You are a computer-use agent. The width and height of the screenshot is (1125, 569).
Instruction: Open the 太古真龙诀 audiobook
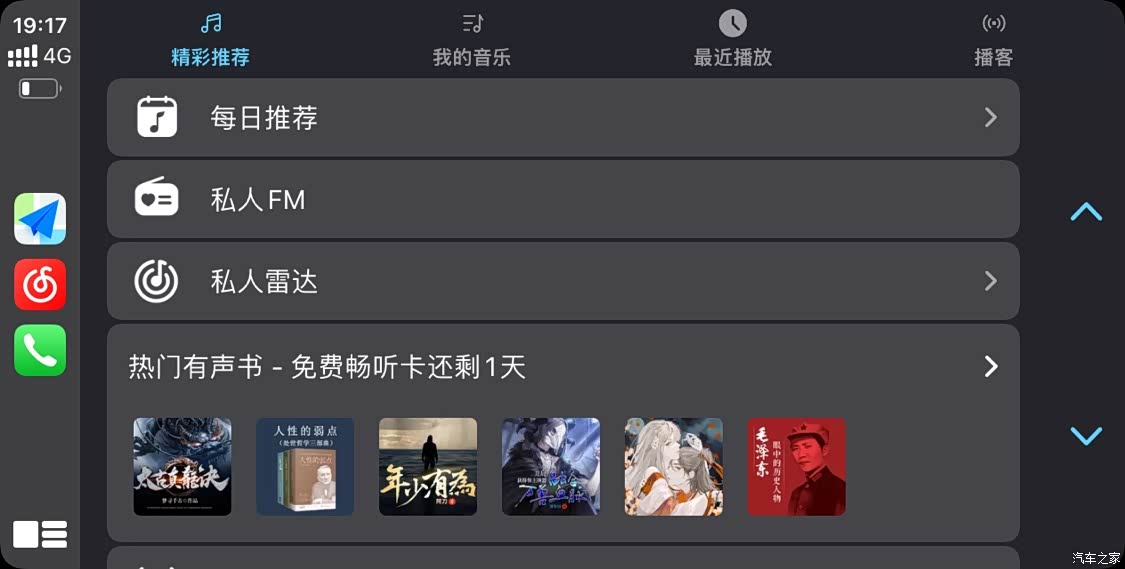(x=182, y=467)
